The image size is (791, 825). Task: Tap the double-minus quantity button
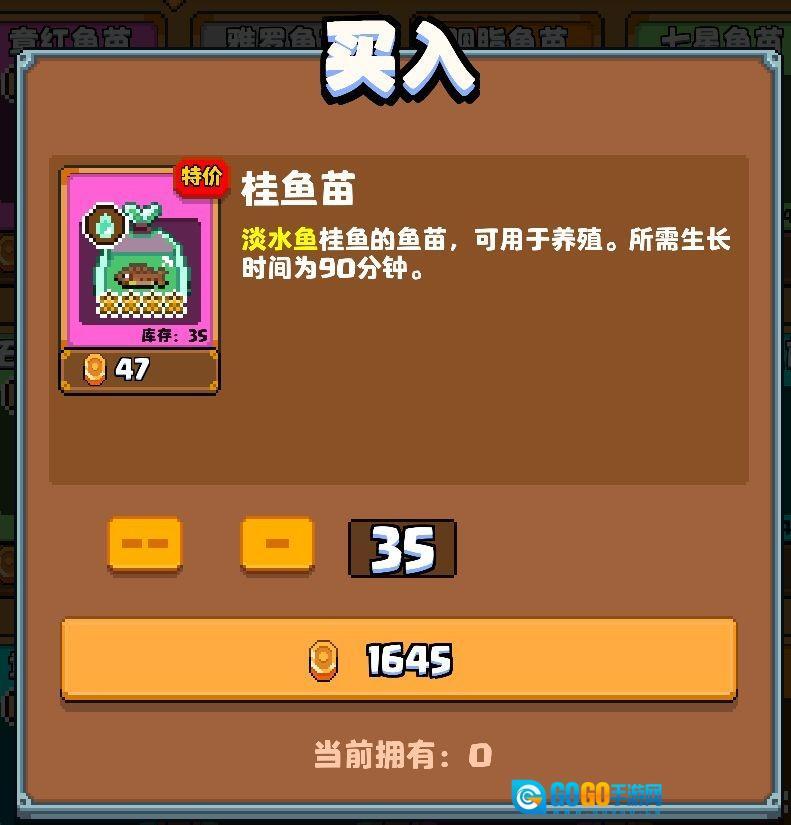click(x=145, y=544)
